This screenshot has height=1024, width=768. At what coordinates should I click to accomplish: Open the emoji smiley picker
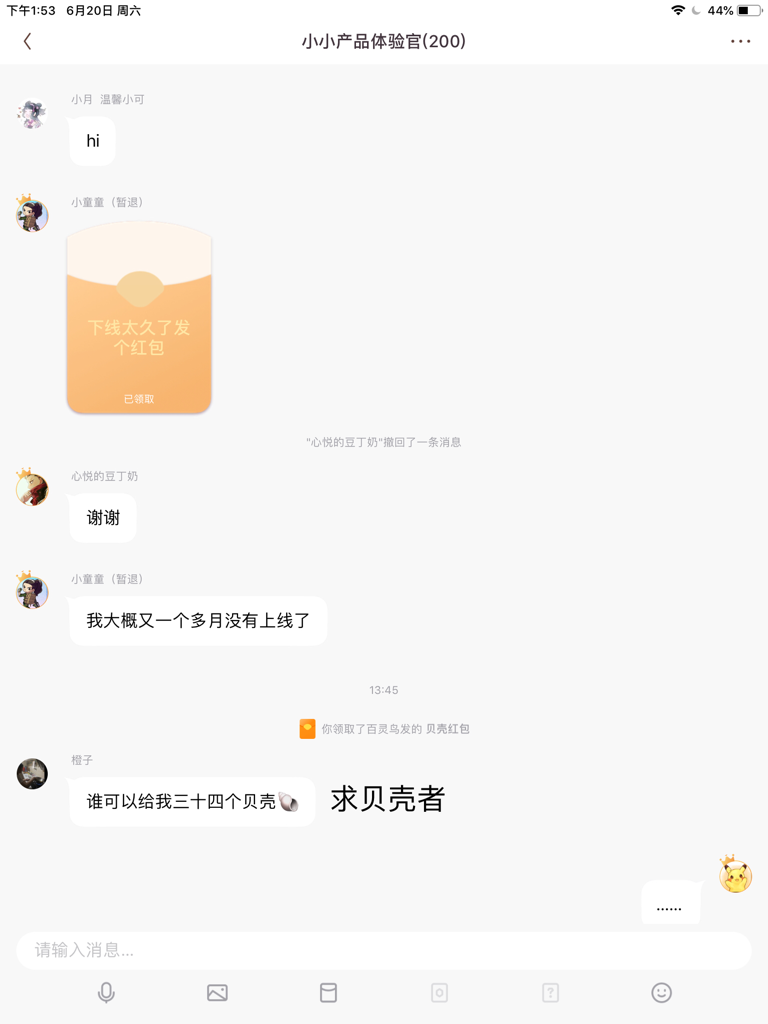pyautogui.click(x=661, y=993)
